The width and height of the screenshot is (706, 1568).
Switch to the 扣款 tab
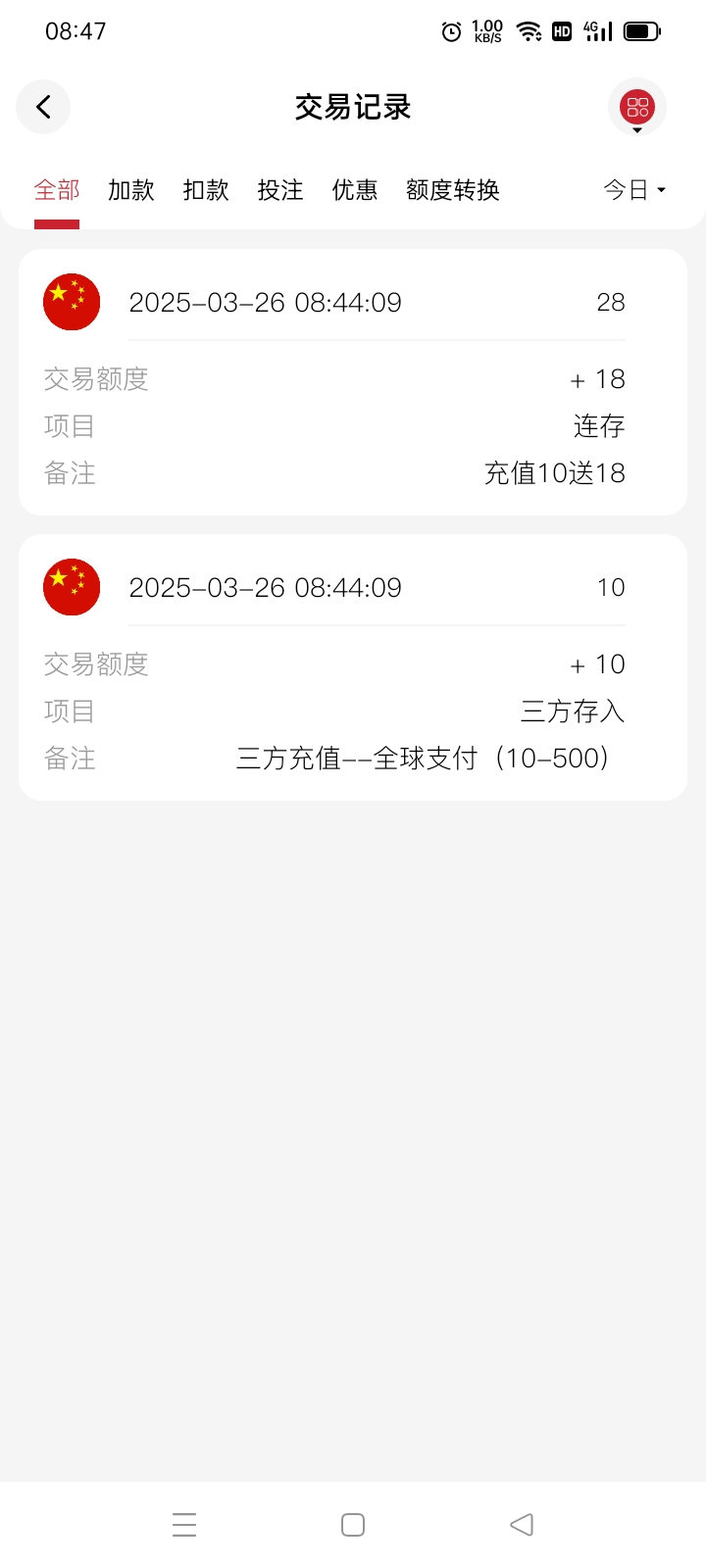tap(206, 190)
